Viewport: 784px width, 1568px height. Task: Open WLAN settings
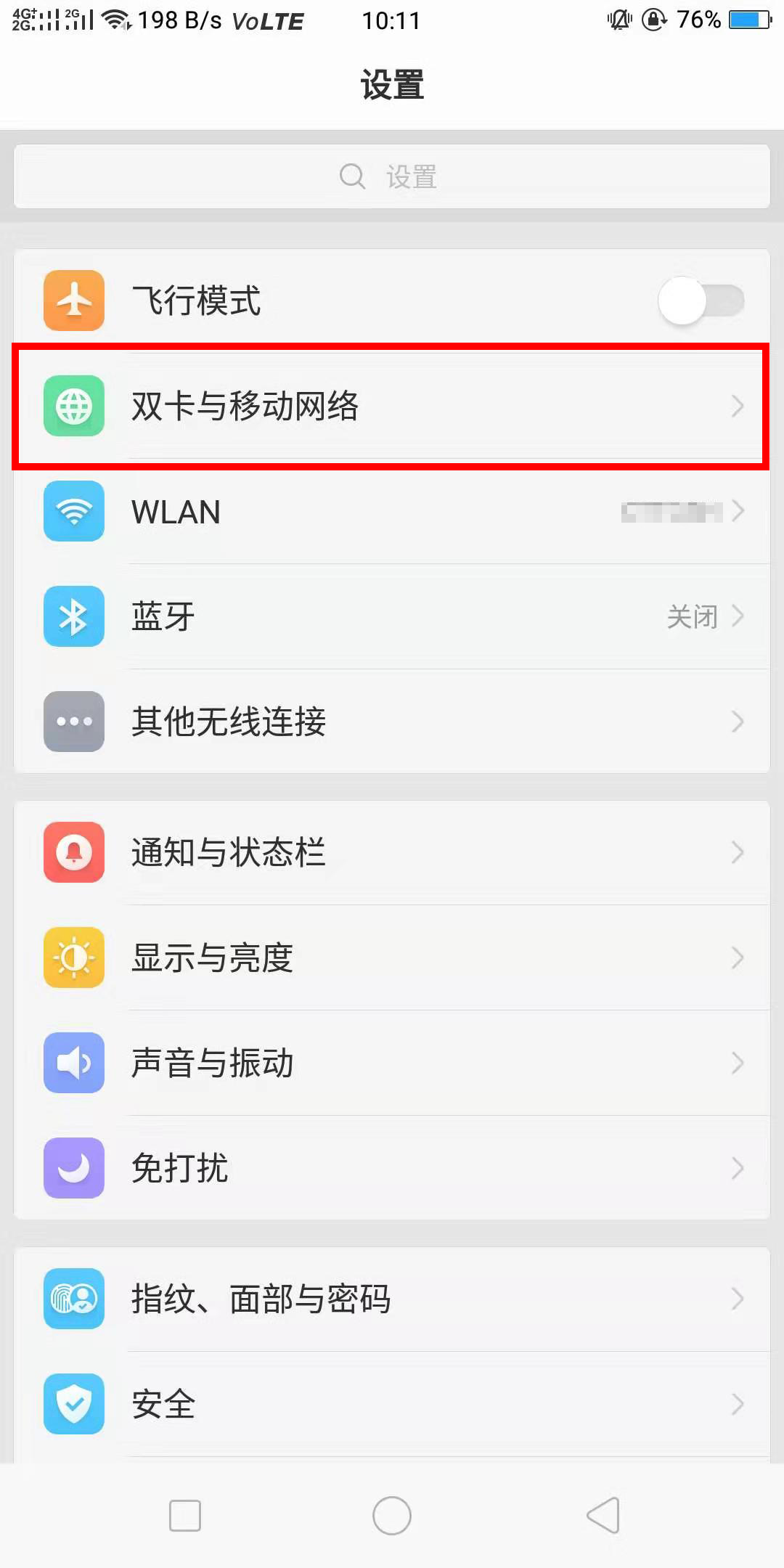[x=392, y=512]
